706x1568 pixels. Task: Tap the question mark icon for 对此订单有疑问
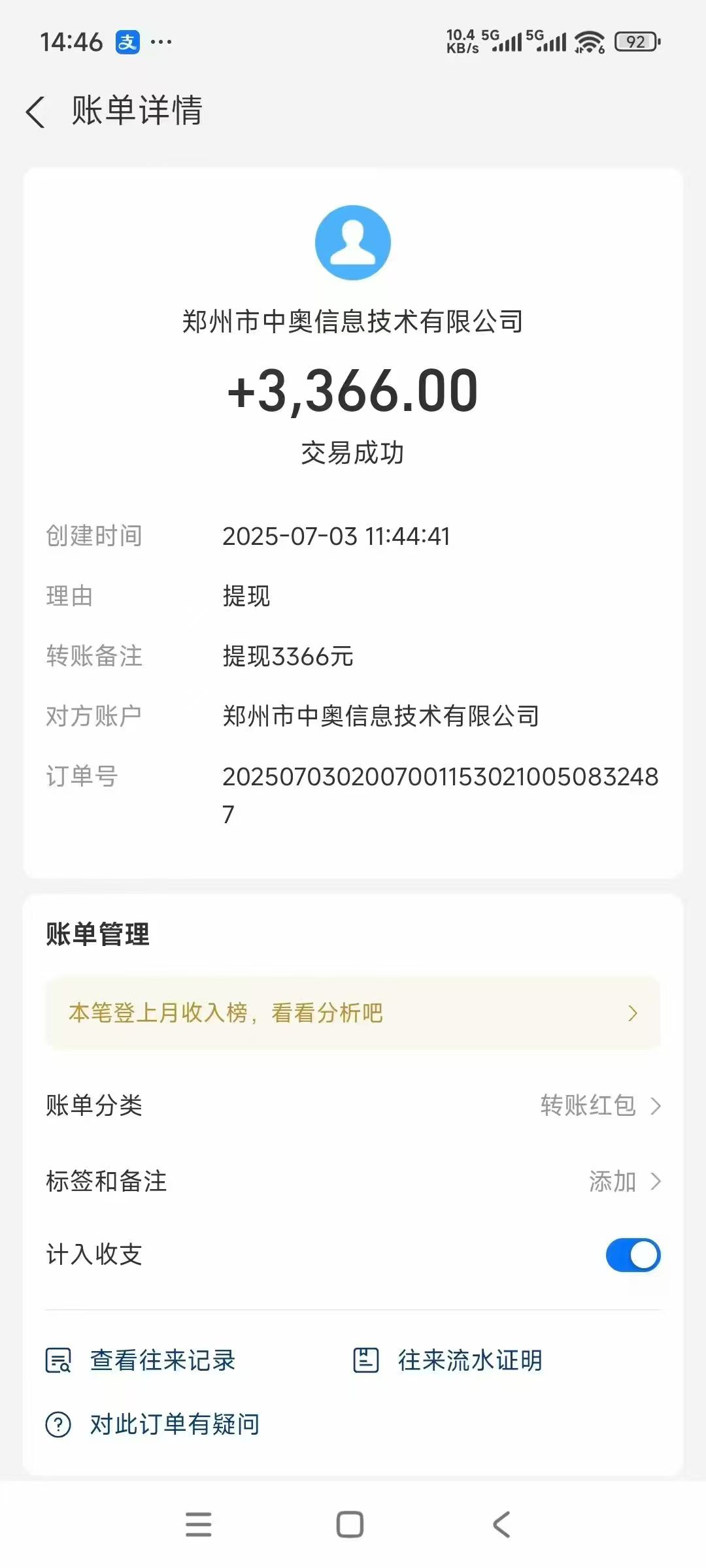click(58, 1424)
